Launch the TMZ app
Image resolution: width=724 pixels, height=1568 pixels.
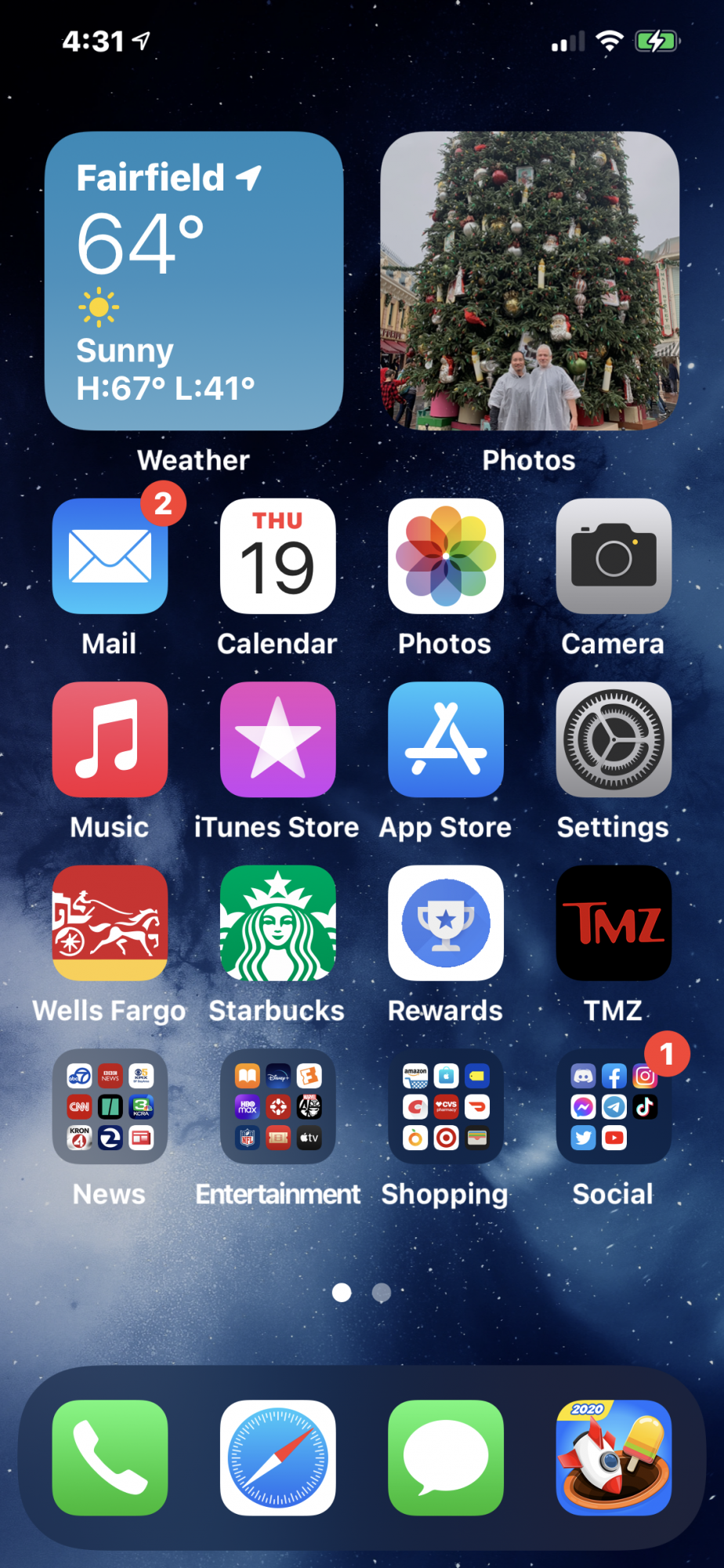click(x=614, y=923)
